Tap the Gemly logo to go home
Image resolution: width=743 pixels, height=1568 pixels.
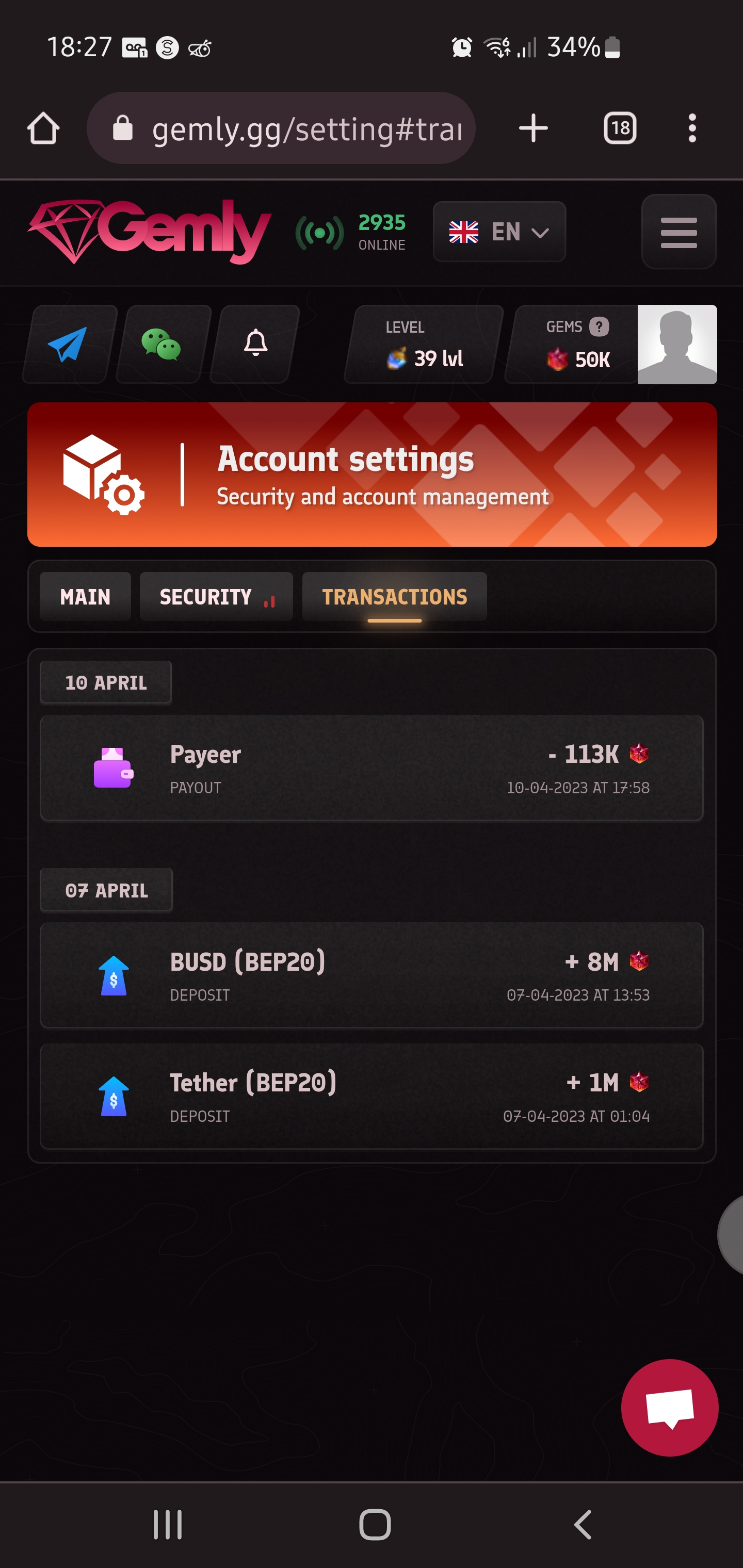(x=150, y=232)
